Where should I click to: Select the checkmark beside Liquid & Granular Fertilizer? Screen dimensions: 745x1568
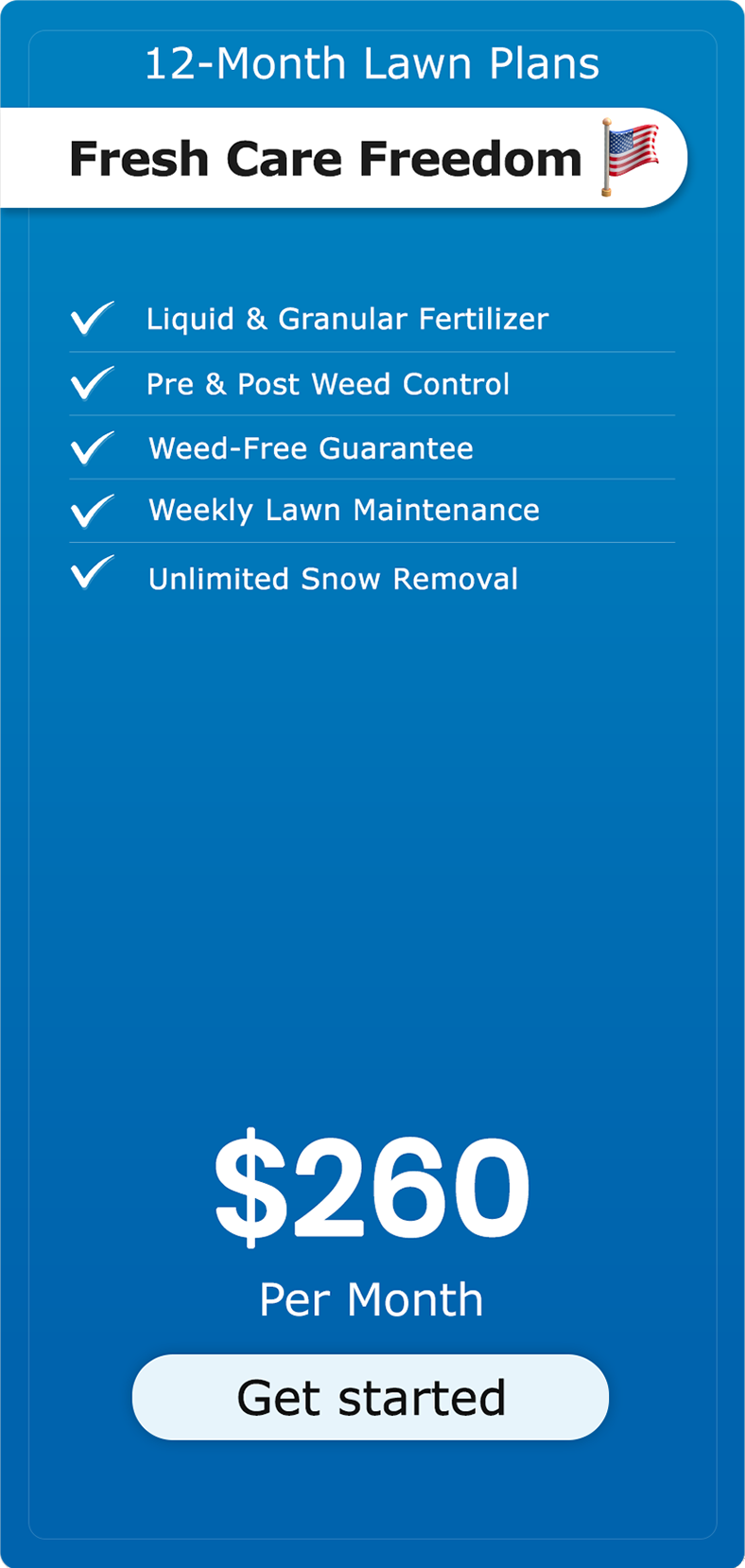[90, 319]
